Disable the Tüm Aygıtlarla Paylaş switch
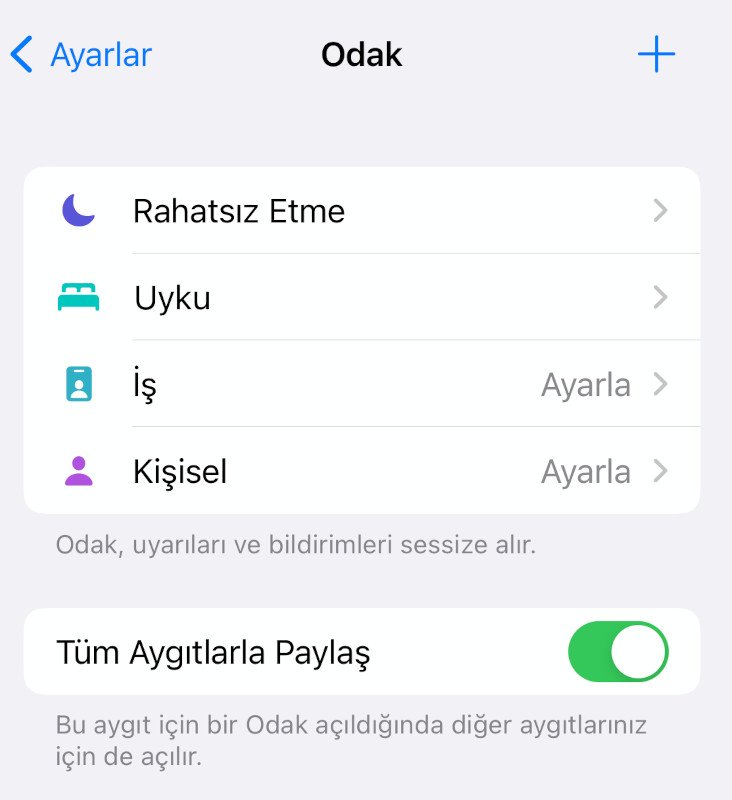This screenshot has height=800, width=732. tap(618, 651)
